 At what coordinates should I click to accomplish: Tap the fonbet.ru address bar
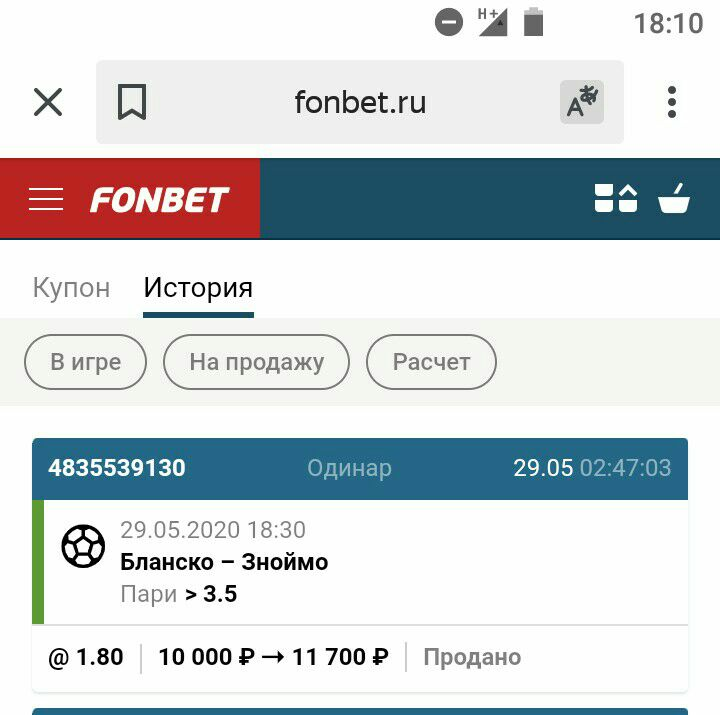tap(360, 102)
